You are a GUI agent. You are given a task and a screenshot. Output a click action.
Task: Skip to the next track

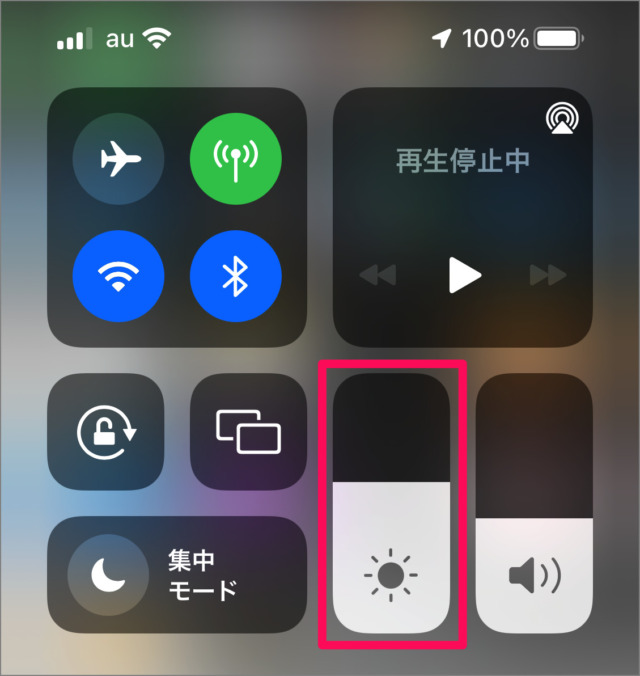pos(548,276)
